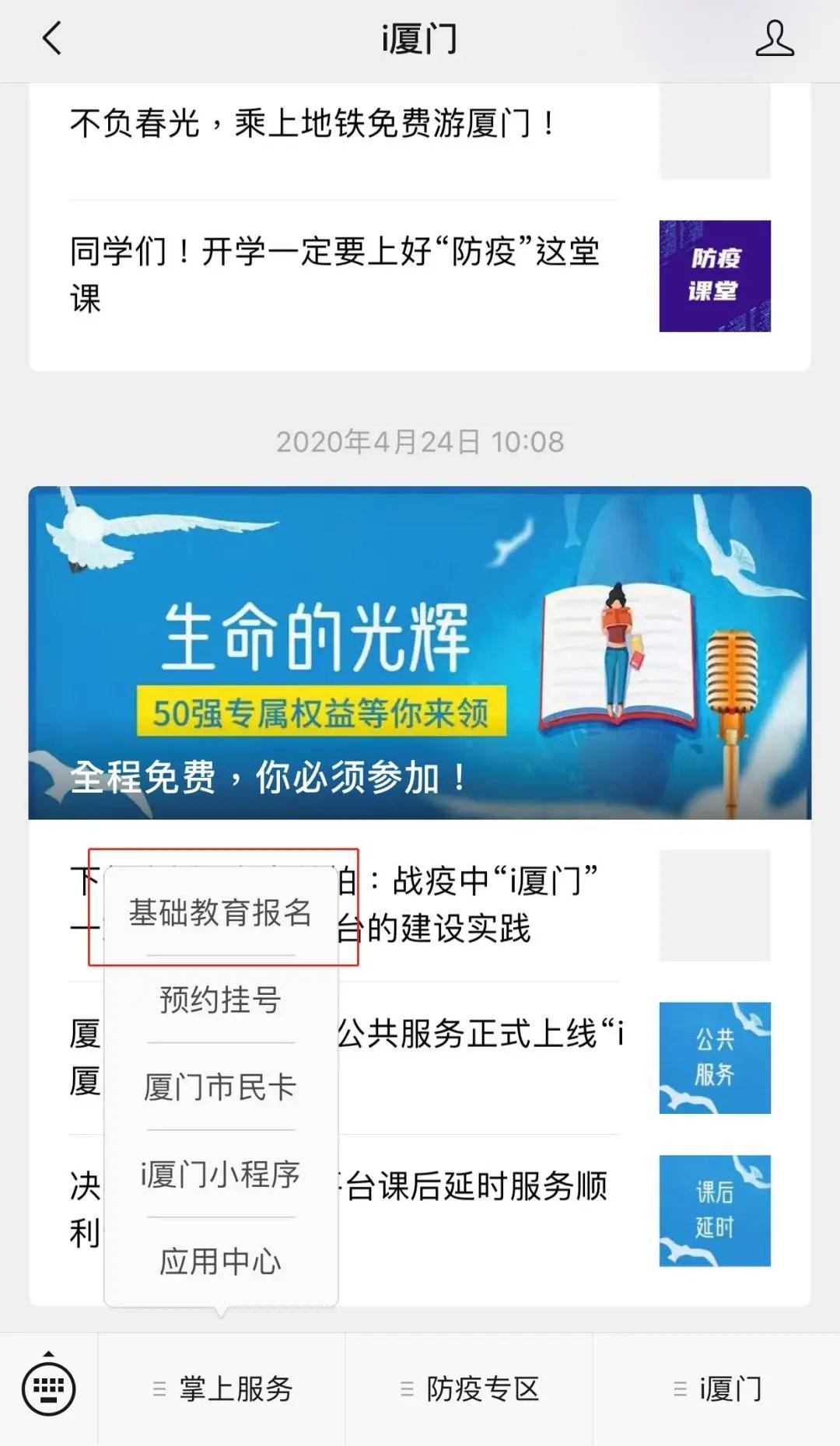Select 基础教育报名 from the popup menu
Image resolution: width=840 pixels, height=1446 pixels.
tap(221, 912)
